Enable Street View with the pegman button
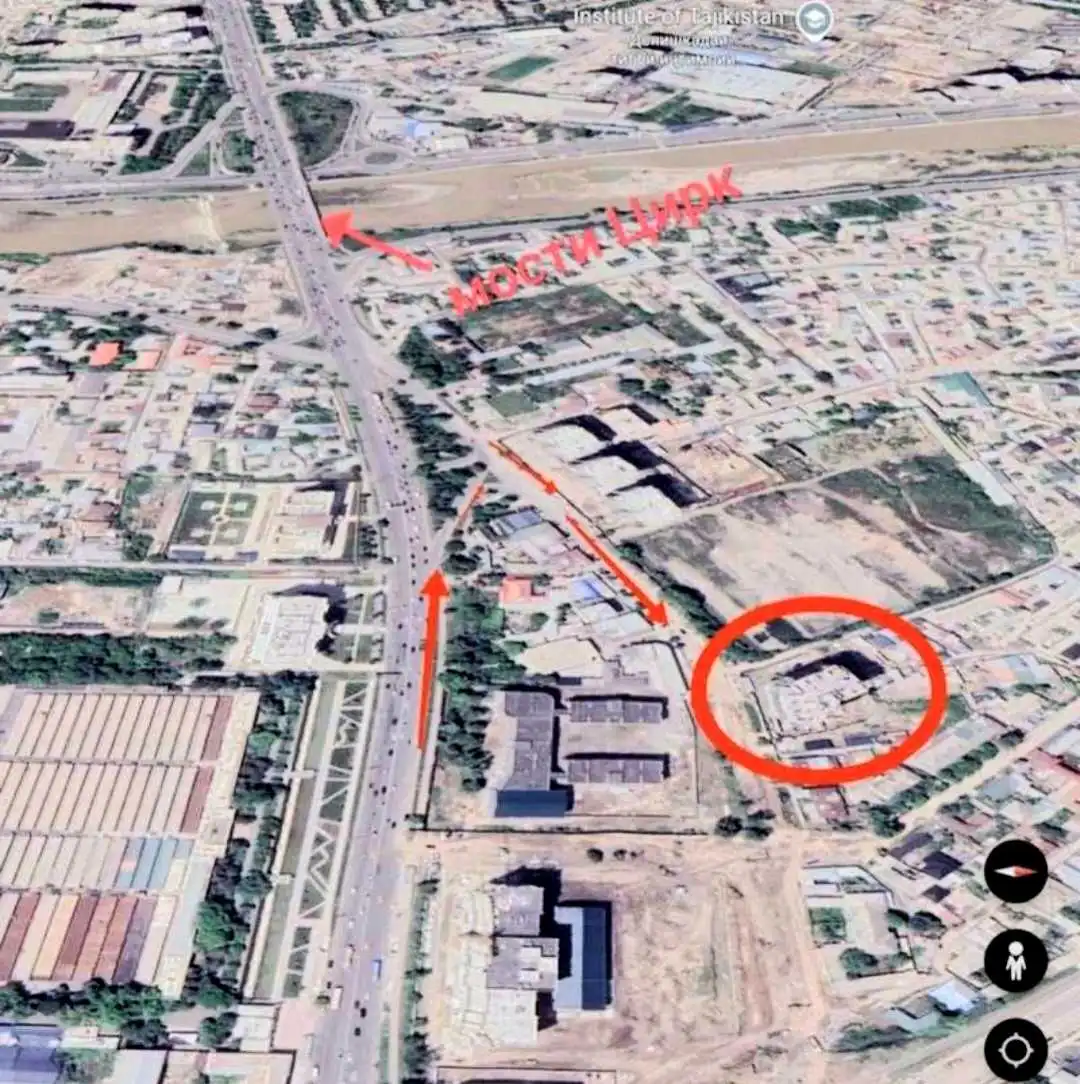This screenshot has height=1084, width=1080. tap(1015, 961)
